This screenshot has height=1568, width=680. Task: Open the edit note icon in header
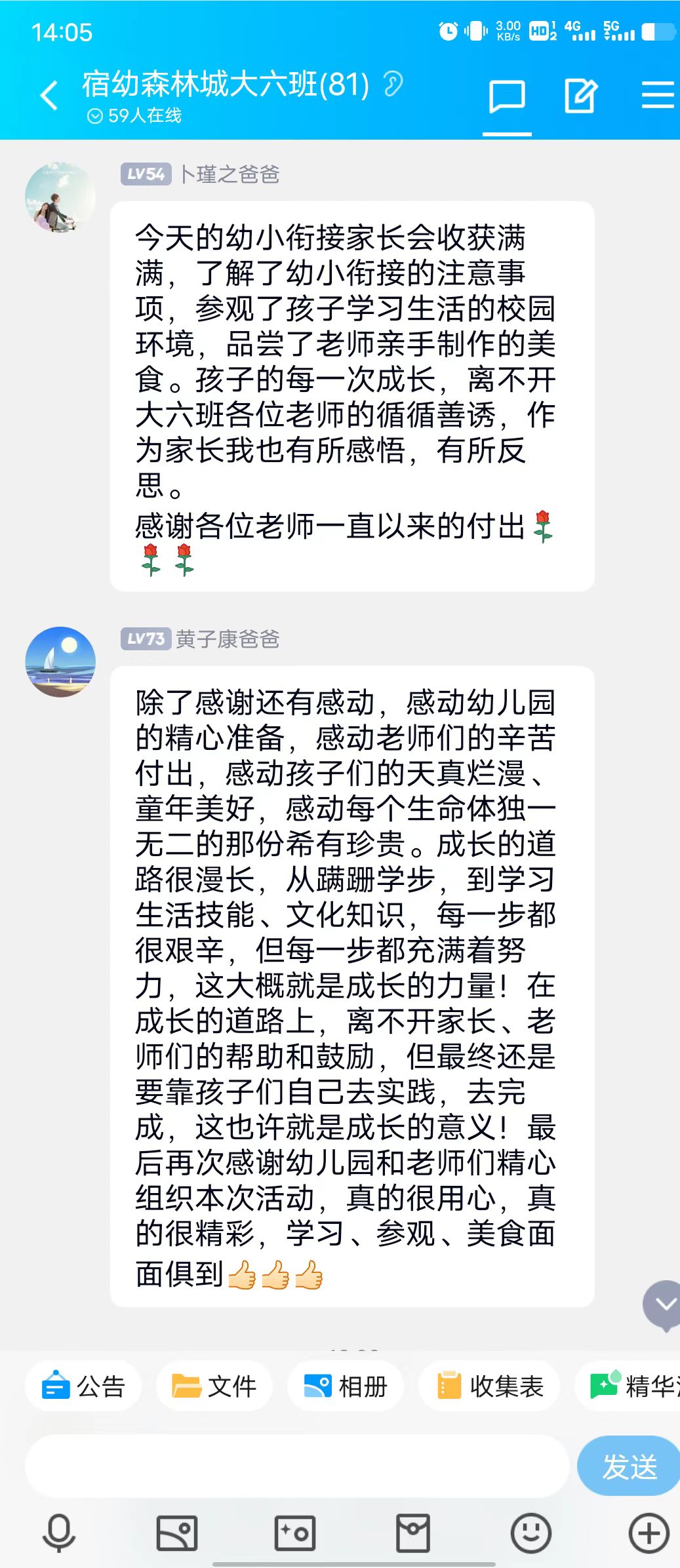tap(580, 97)
